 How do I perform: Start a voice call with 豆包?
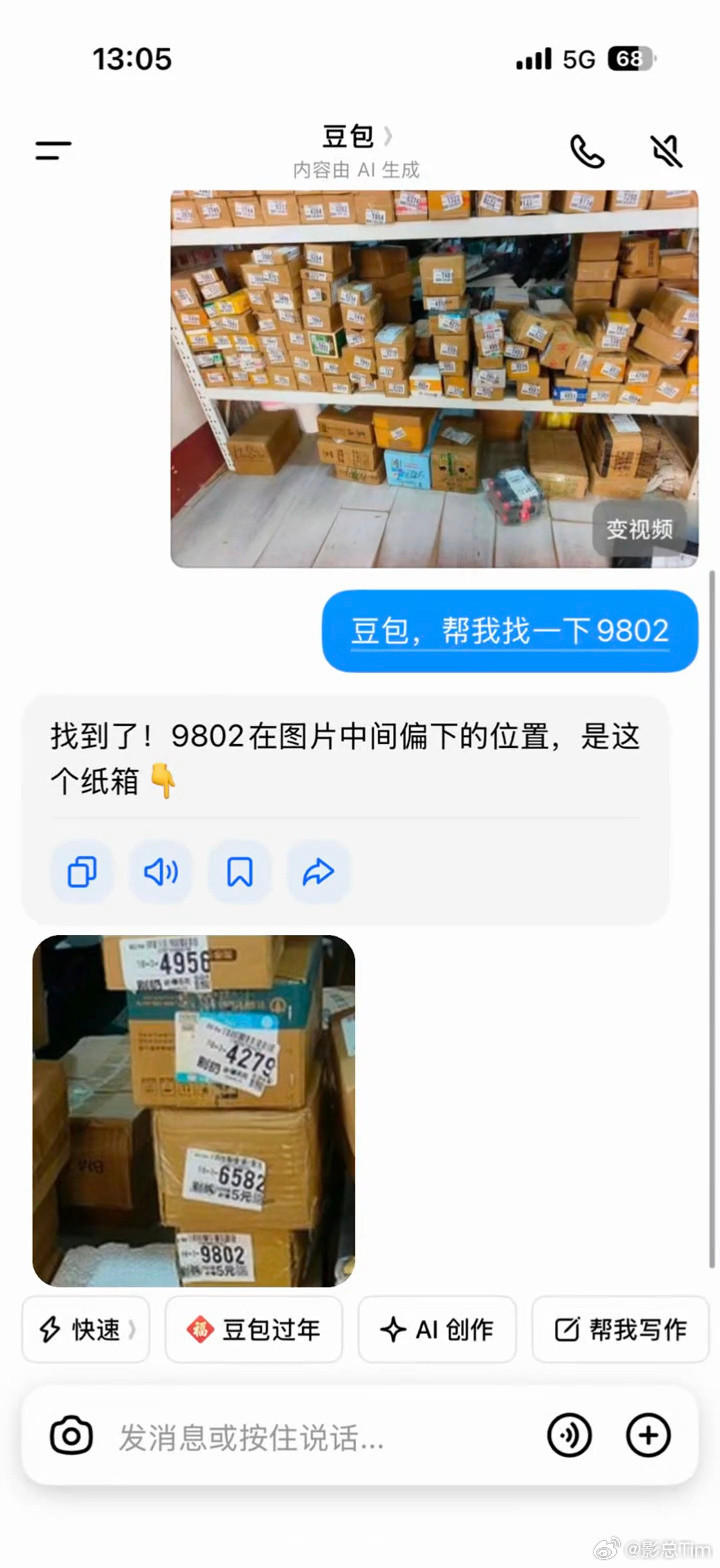pos(587,150)
